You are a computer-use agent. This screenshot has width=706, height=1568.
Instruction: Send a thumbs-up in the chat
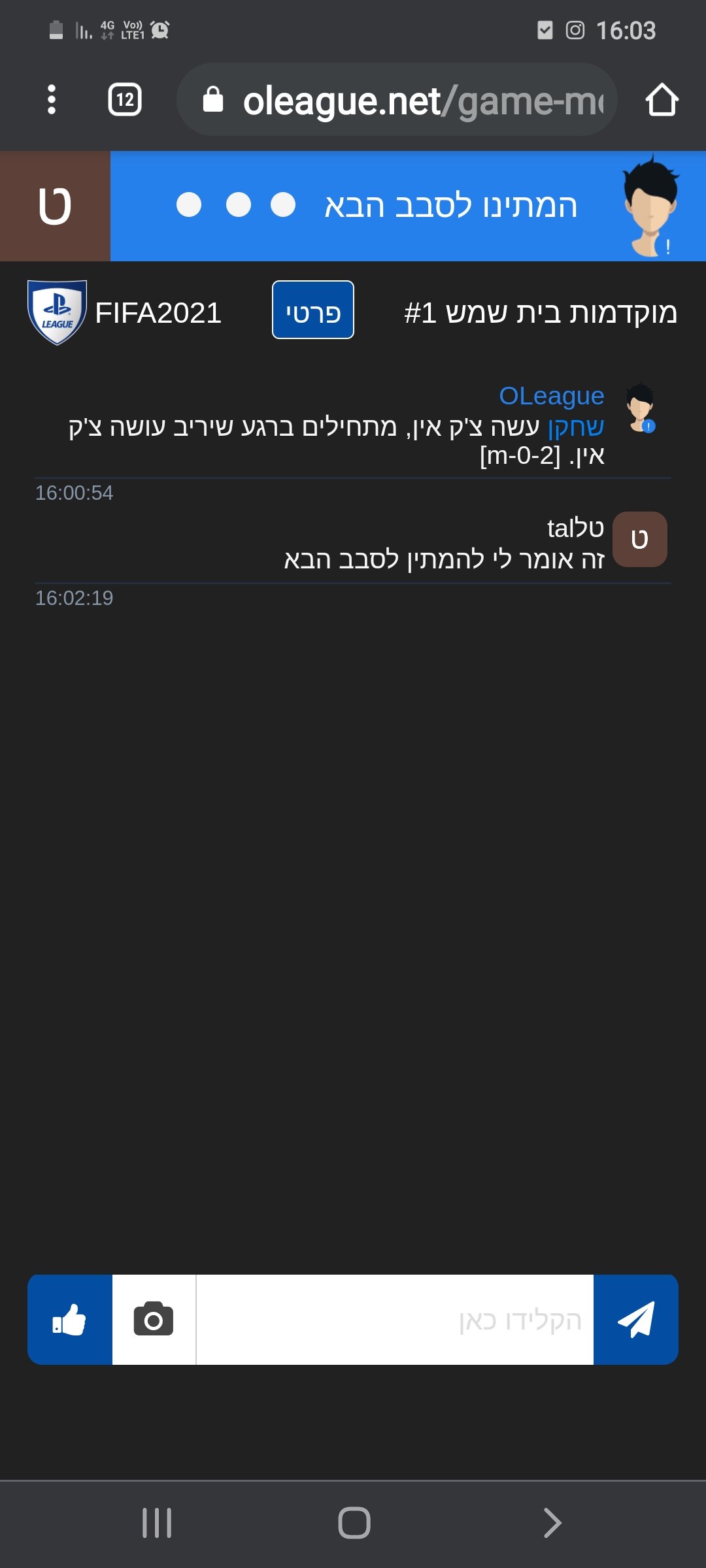[x=70, y=1319]
